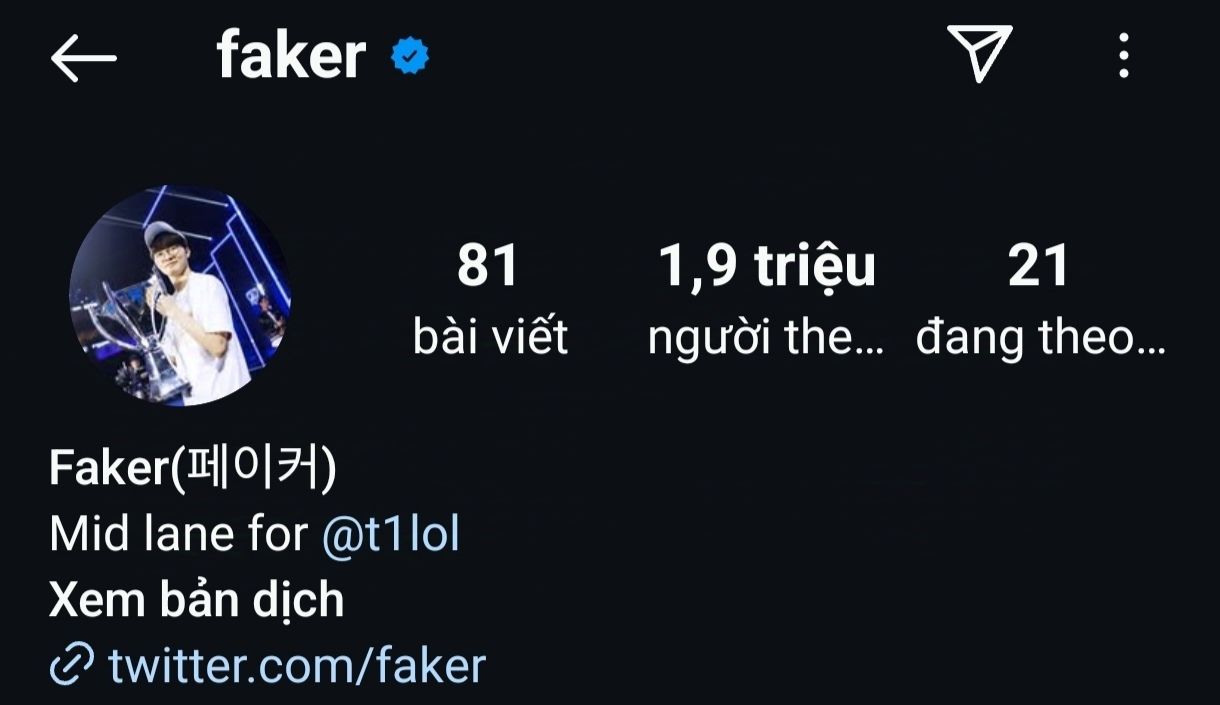Open the twitter.com/faker link
This screenshot has height=705, width=1220.
coord(296,665)
